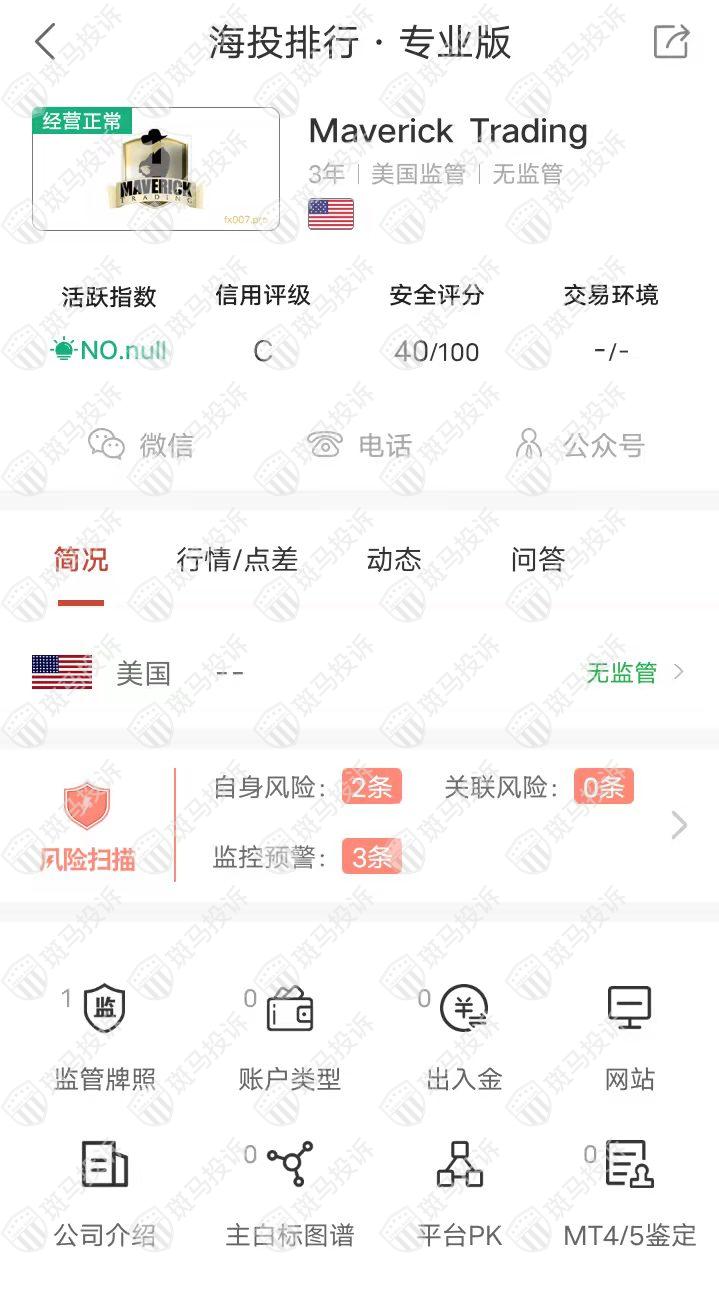Launch 平台PK comparison
This screenshot has width=719, height=1289.
[x=460, y=1193]
